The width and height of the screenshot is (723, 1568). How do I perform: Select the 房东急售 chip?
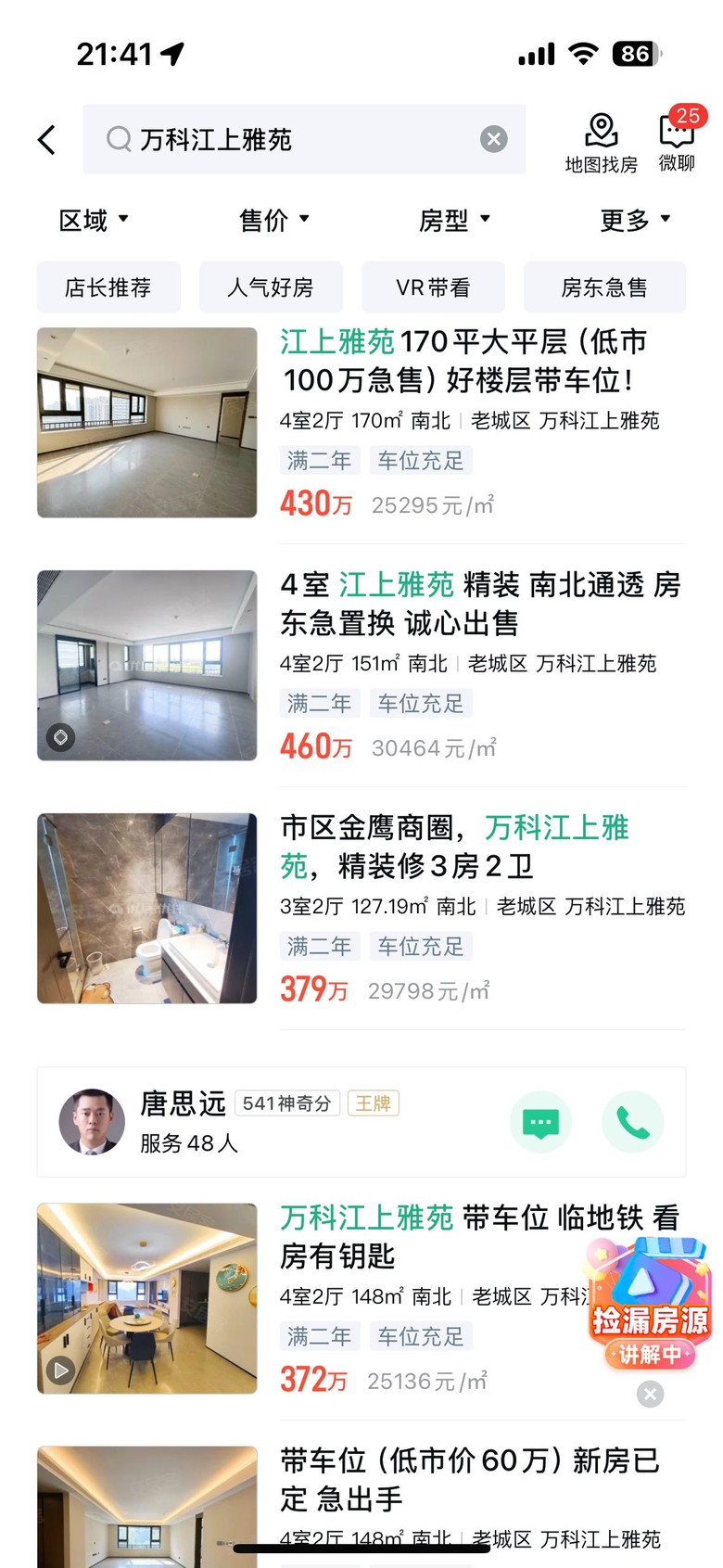click(604, 287)
